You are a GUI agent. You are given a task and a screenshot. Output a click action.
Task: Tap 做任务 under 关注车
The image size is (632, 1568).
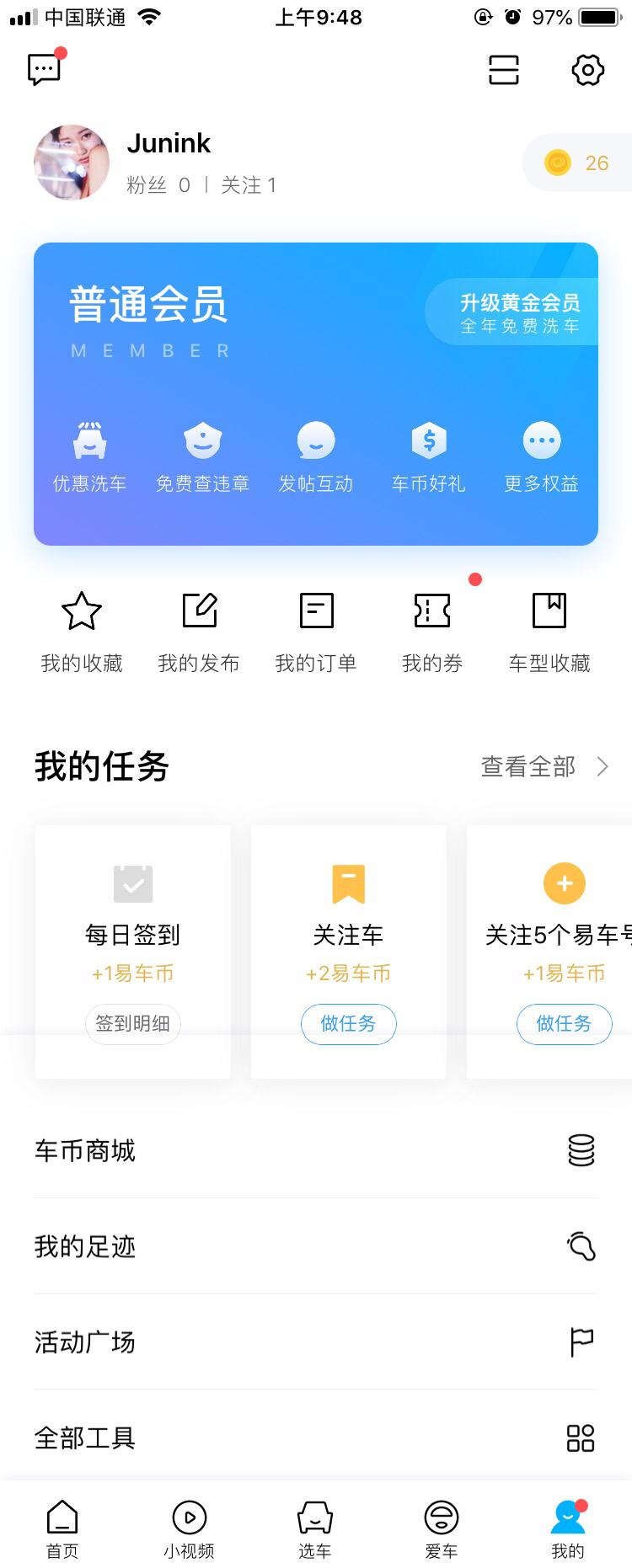pos(348,1023)
